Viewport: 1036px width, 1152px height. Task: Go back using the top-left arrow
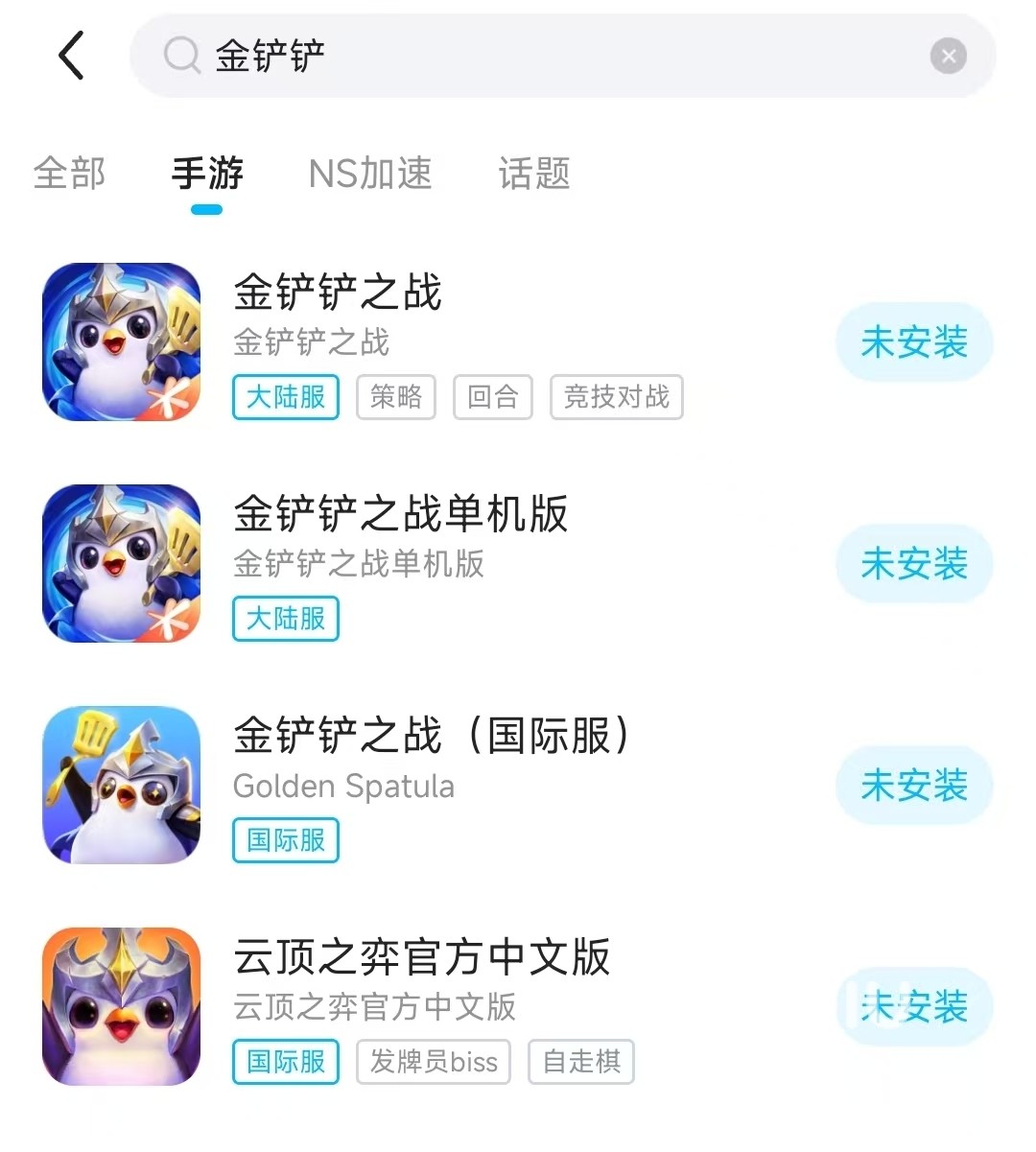(x=72, y=56)
